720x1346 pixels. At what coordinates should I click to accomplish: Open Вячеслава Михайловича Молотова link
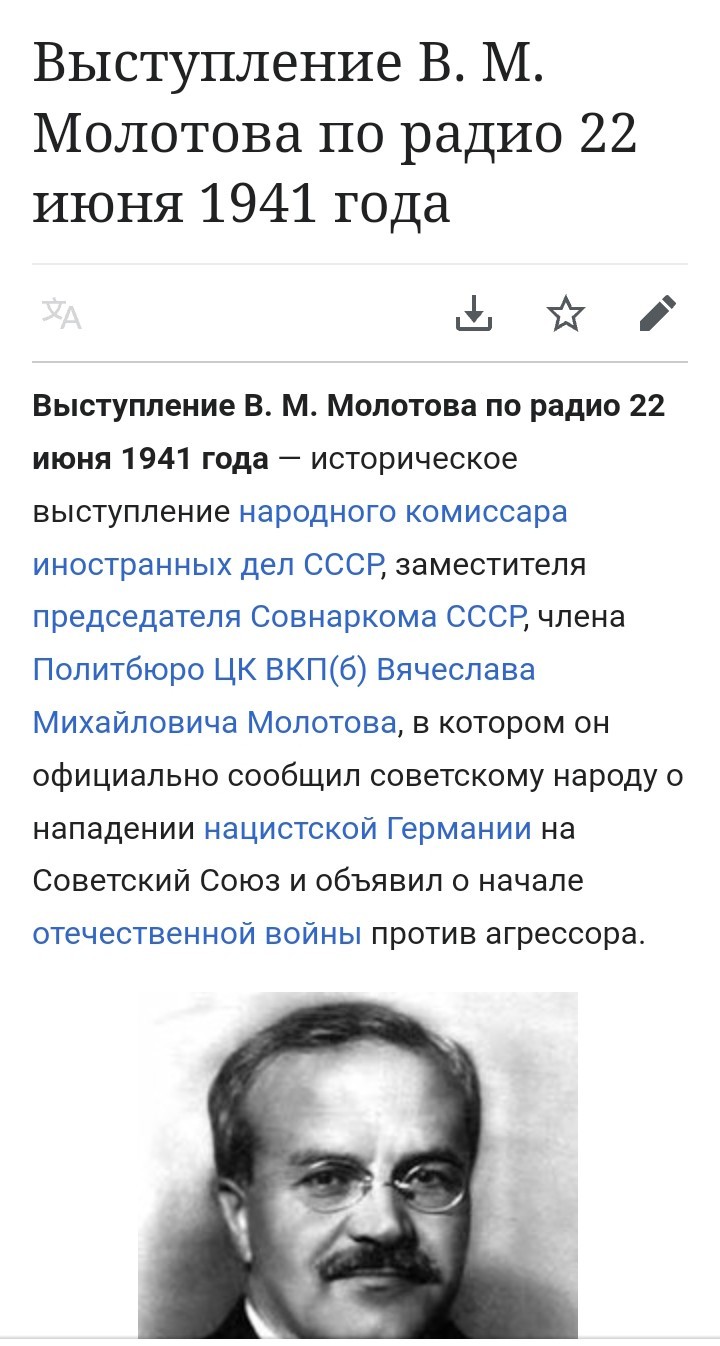click(x=215, y=722)
